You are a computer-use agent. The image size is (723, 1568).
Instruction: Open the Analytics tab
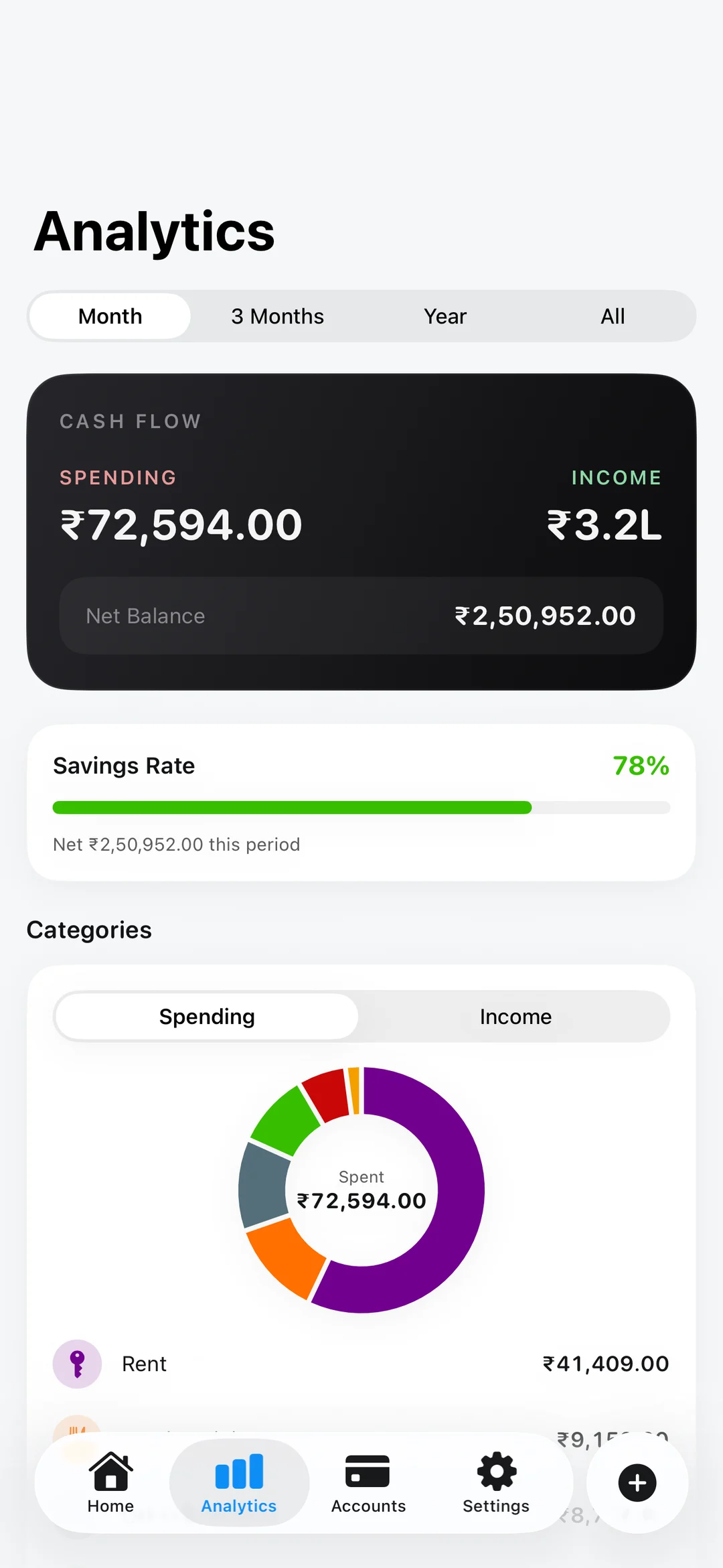[239, 1482]
